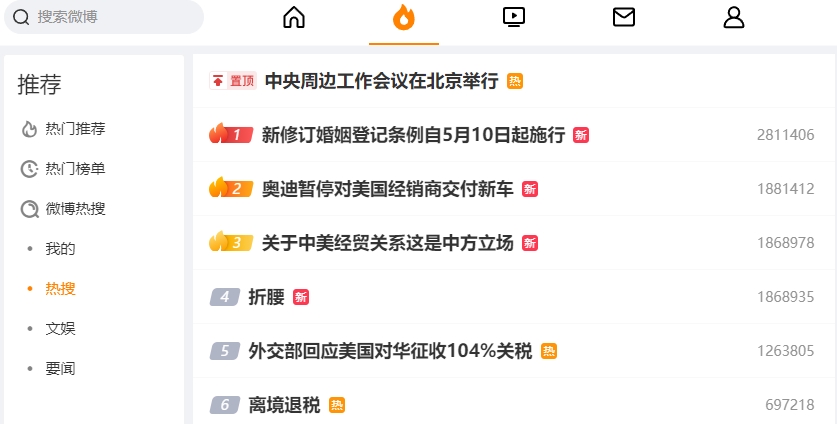Switch to the video tab

point(514,17)
